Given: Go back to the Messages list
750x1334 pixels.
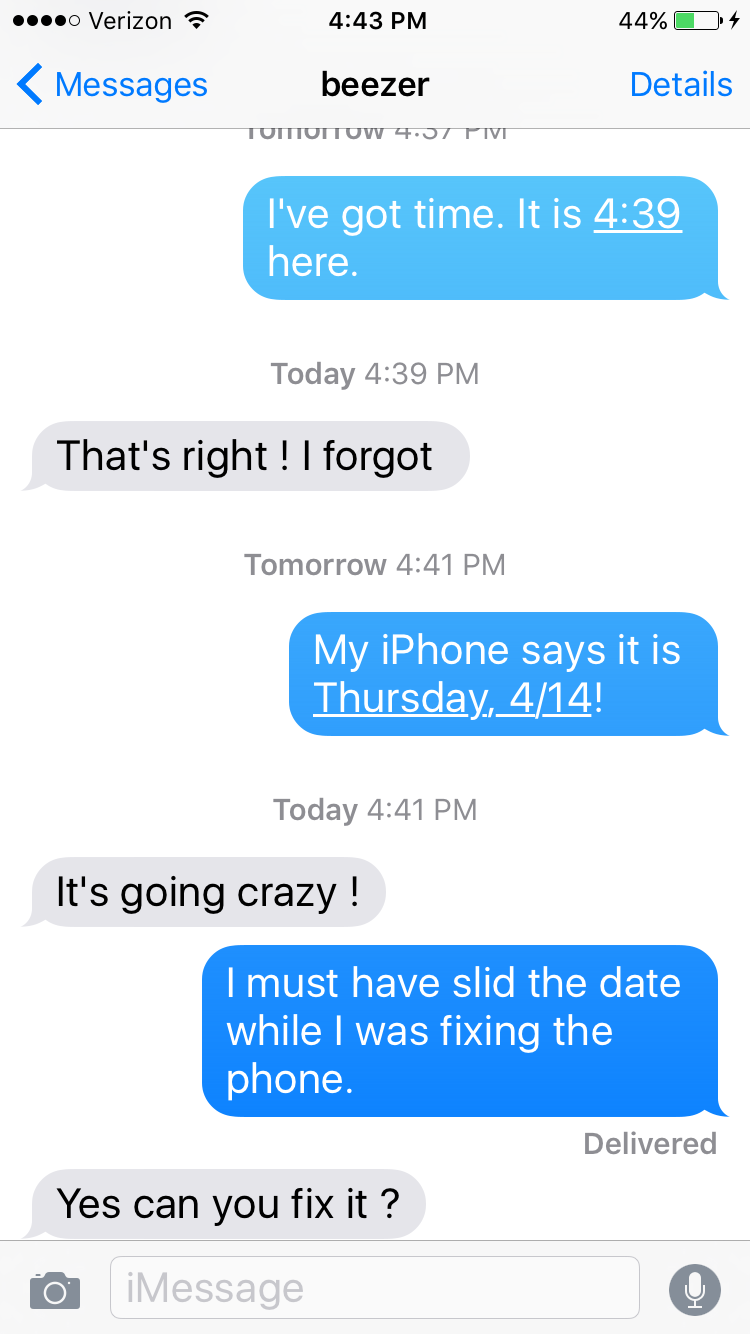Looking at the screenshot, I should 112,85.
